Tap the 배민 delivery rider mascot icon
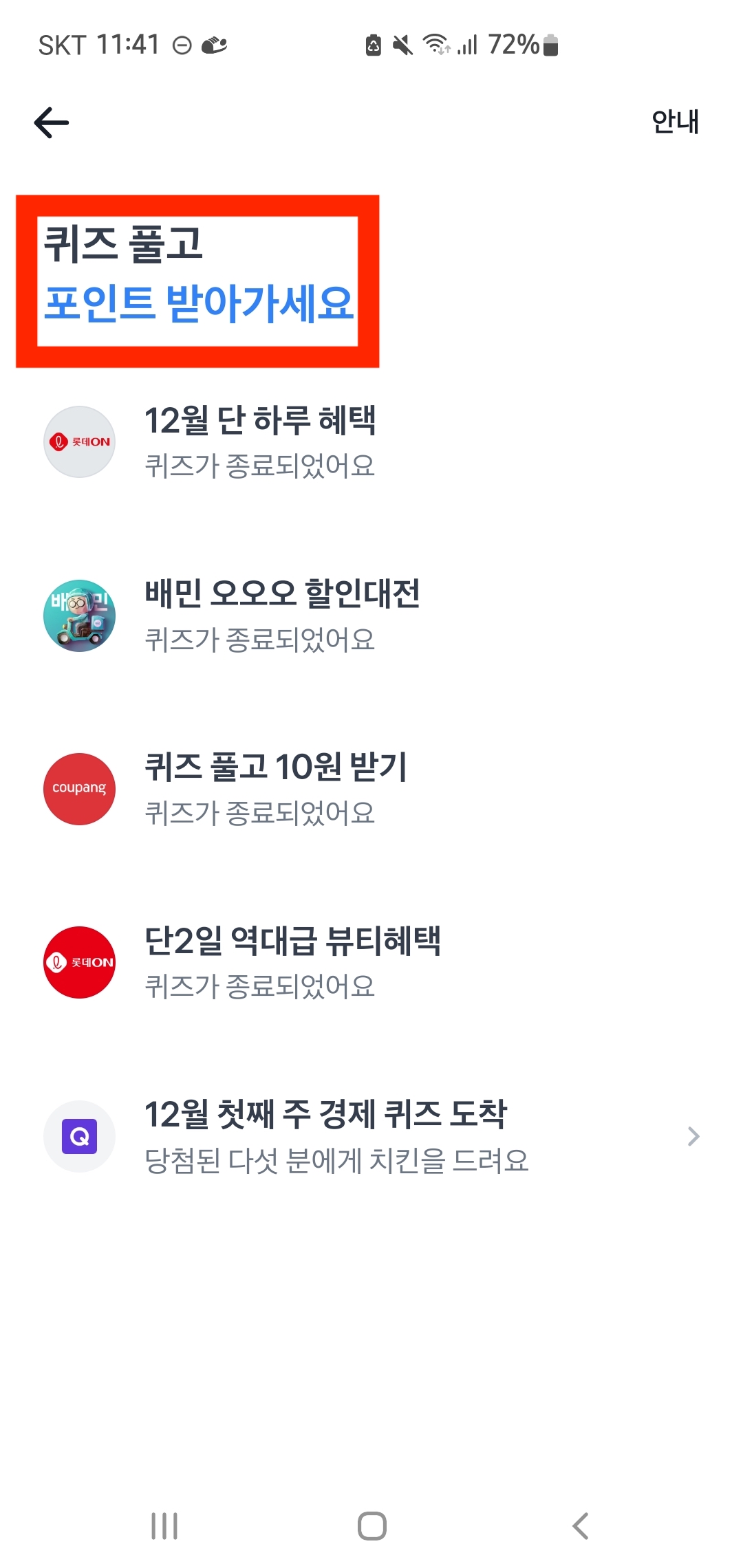This screenshot has height=1568, width=743. click(78, 614)
